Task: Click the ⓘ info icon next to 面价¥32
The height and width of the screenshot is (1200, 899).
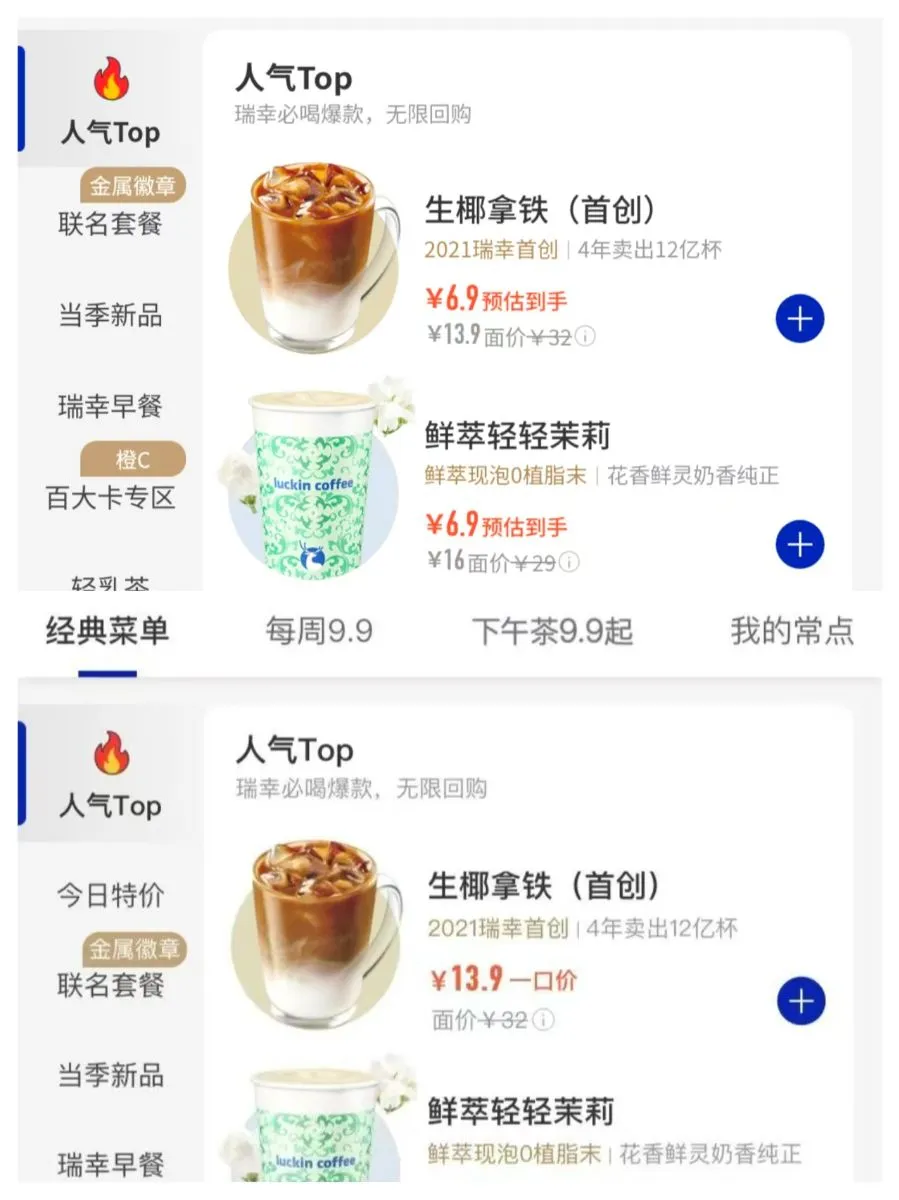Action: click(586, 339)
